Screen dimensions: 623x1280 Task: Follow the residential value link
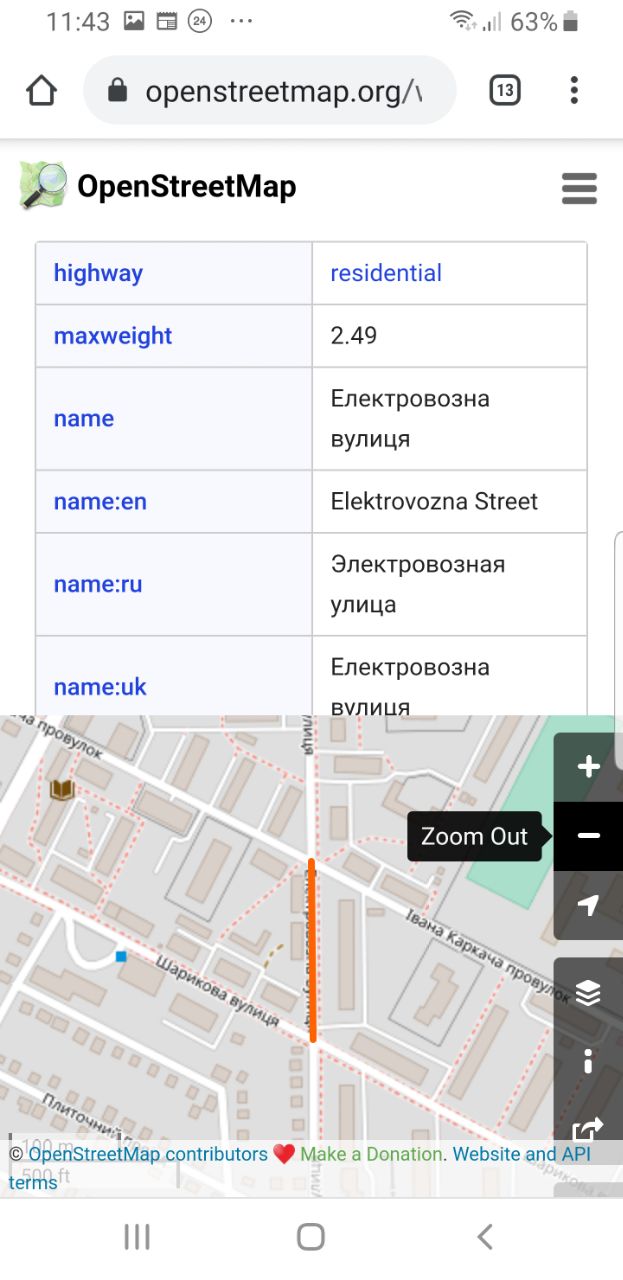(386, 273)
